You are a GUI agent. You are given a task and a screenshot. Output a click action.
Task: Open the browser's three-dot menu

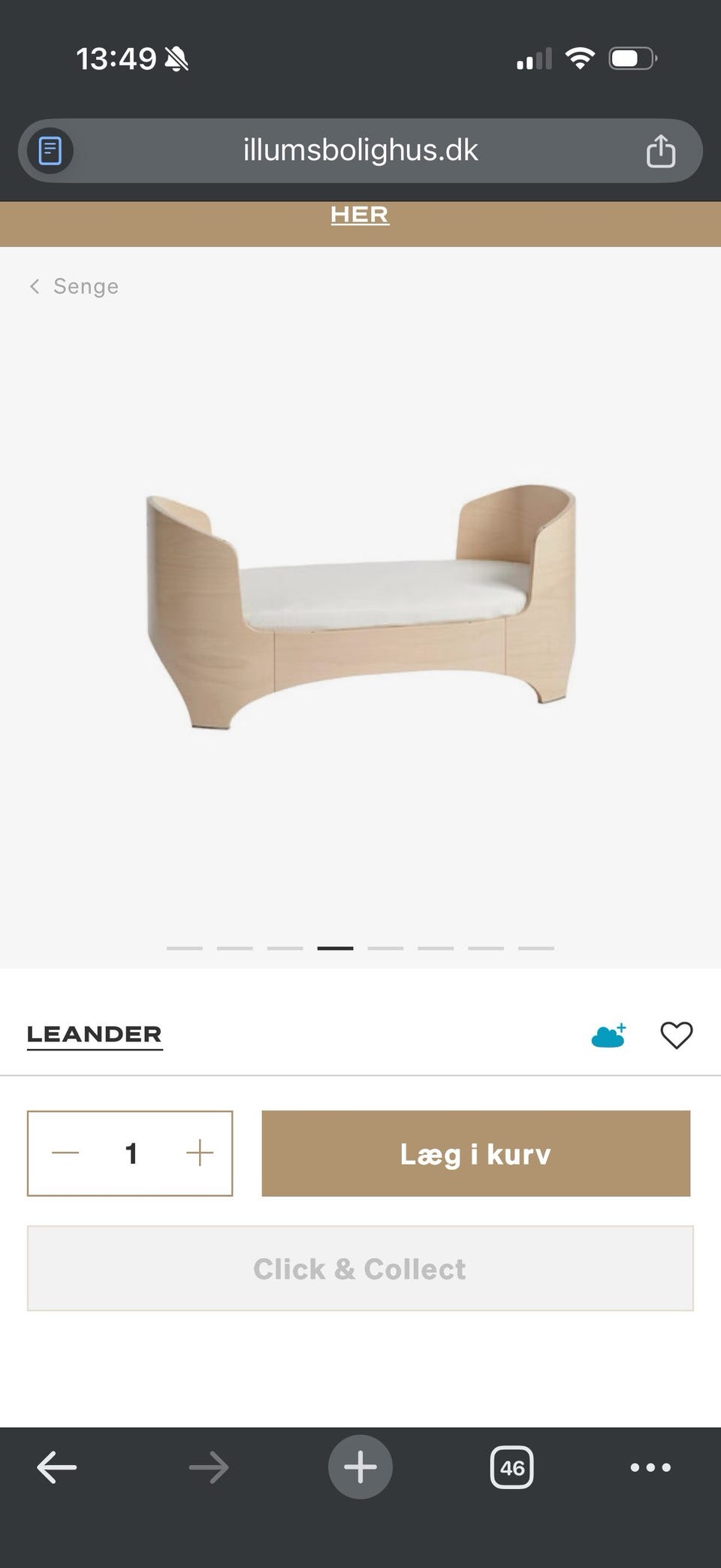pyautogui.click(x=650, y=1467)
